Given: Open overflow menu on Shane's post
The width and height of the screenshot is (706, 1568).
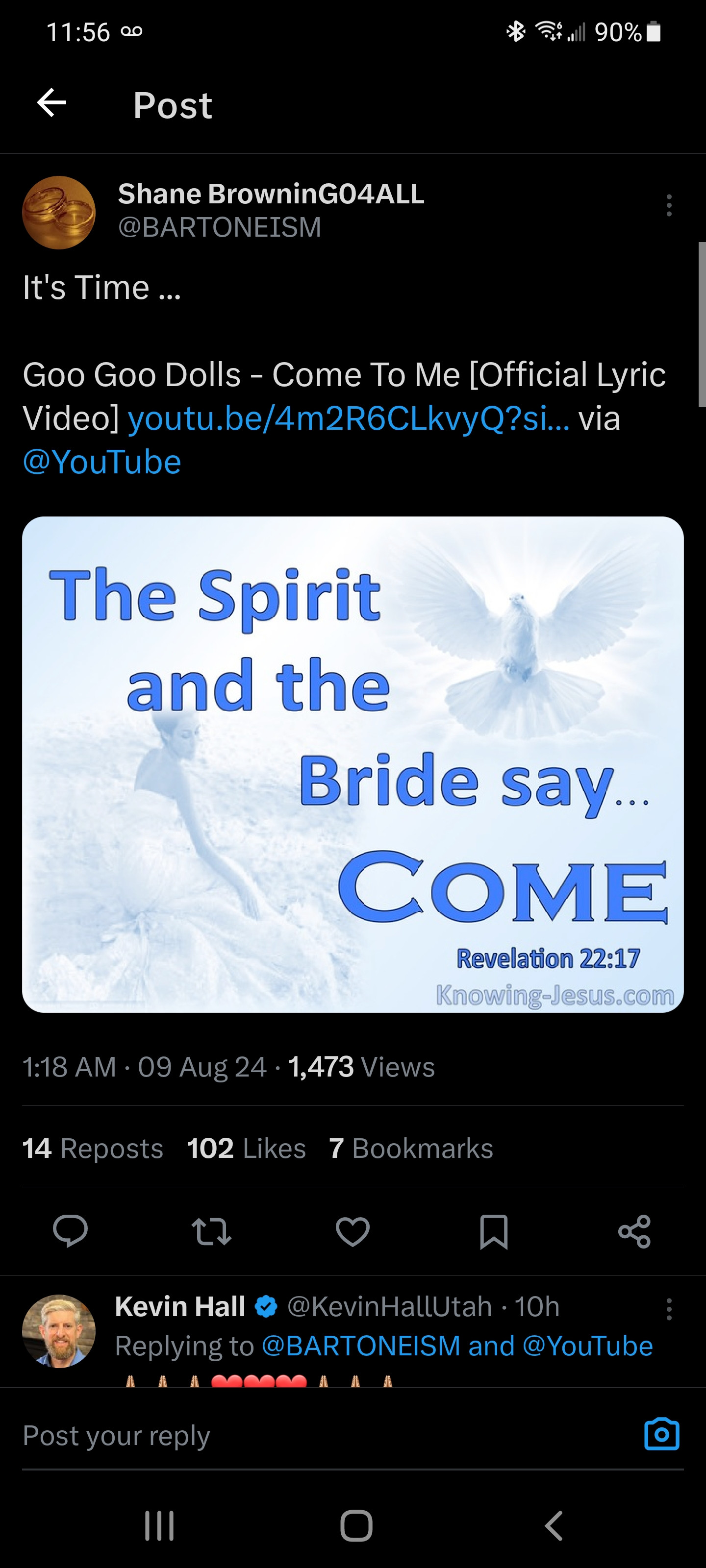Looking at the screenshot, I should (x=669, y=205).
